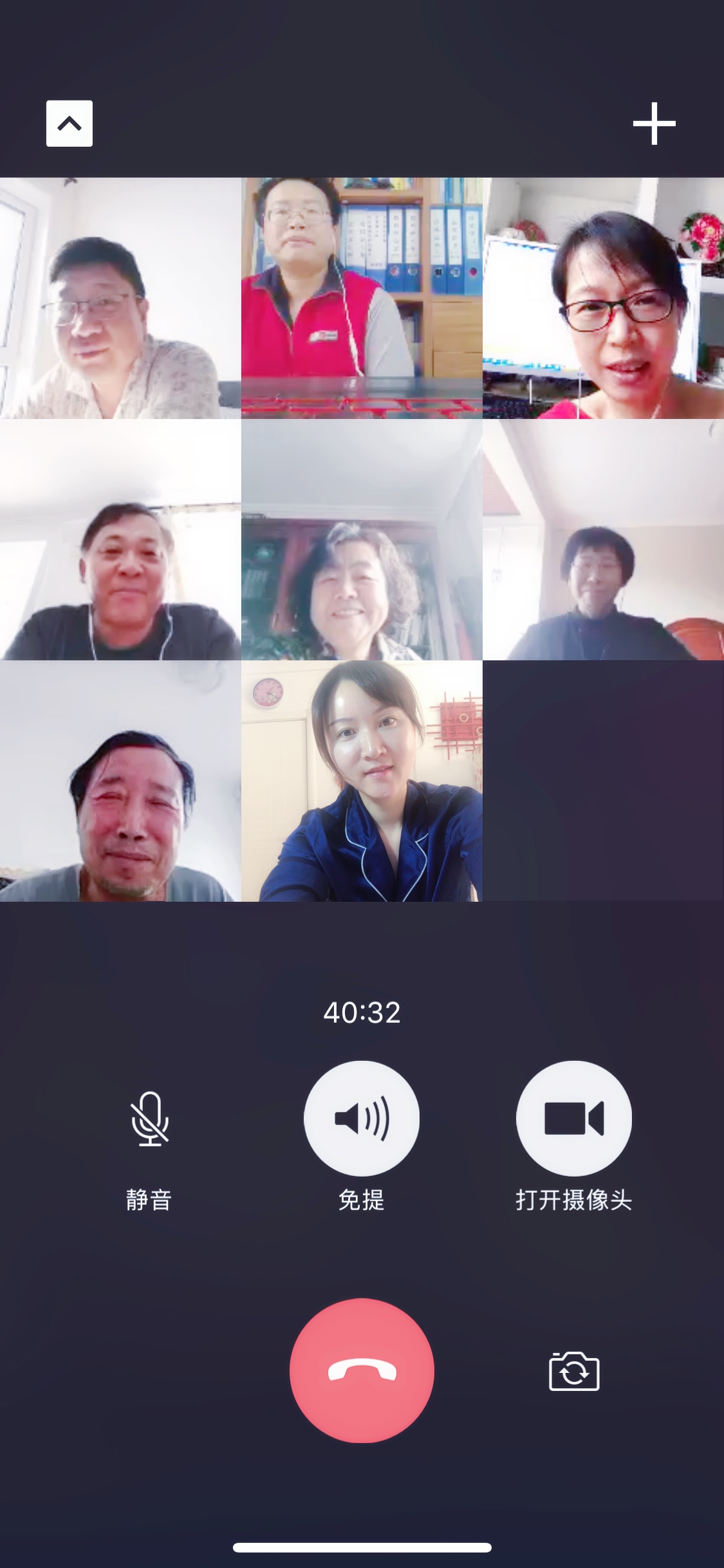The height and width of the screenshot is (1568, 724).
Task: Toggle speakerphone (免提)
Action: click(x=362, y=1119)
